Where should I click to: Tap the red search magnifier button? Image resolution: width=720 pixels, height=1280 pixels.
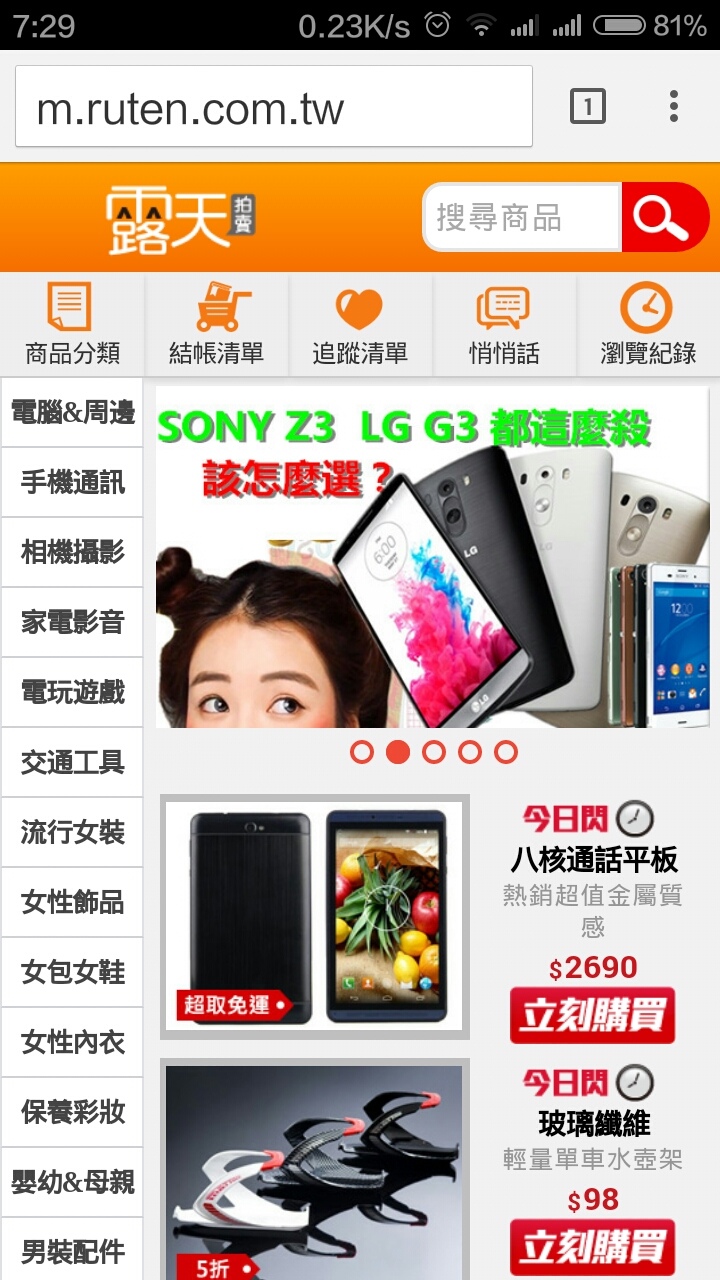tap(664, 217)
